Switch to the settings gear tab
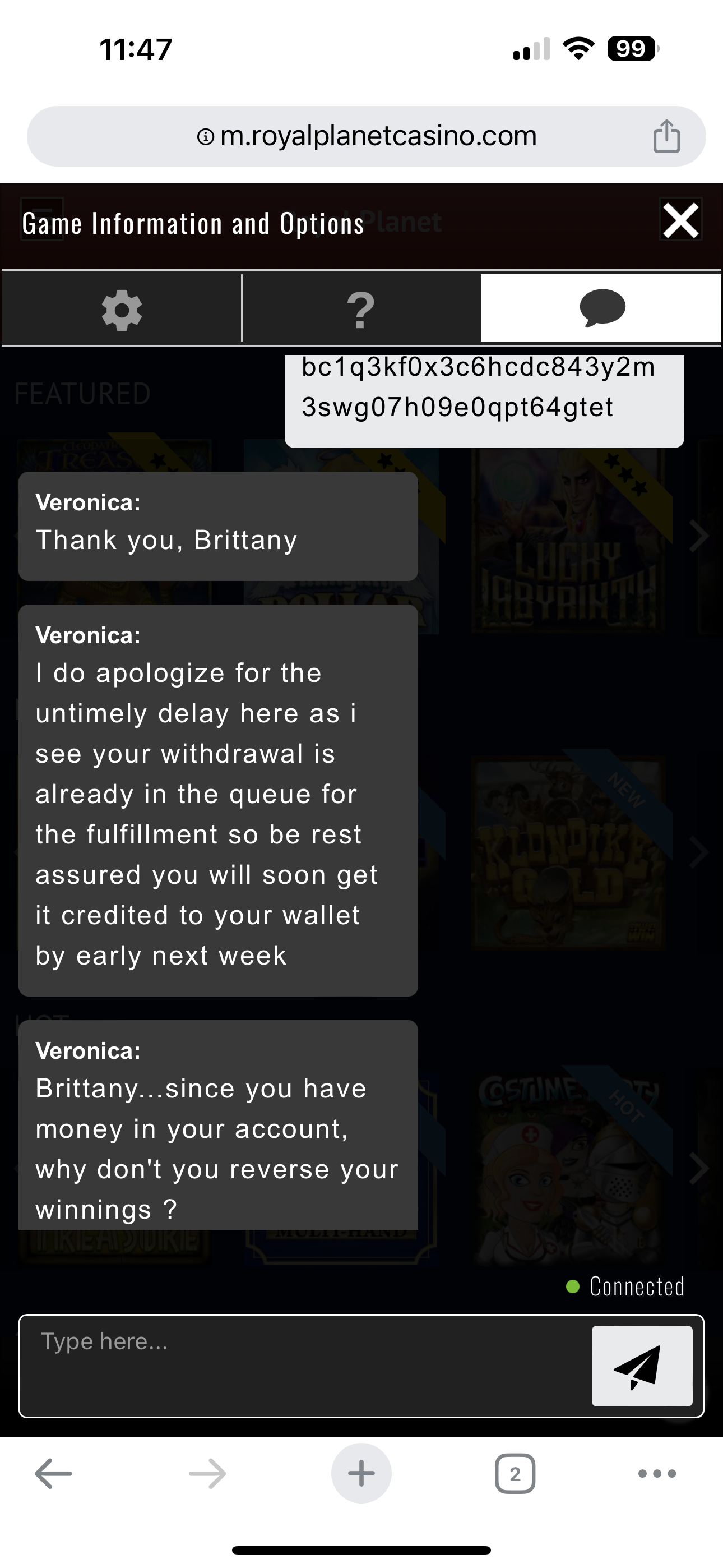This screenshot has width=723, height=1568. (x=122, y=309)
